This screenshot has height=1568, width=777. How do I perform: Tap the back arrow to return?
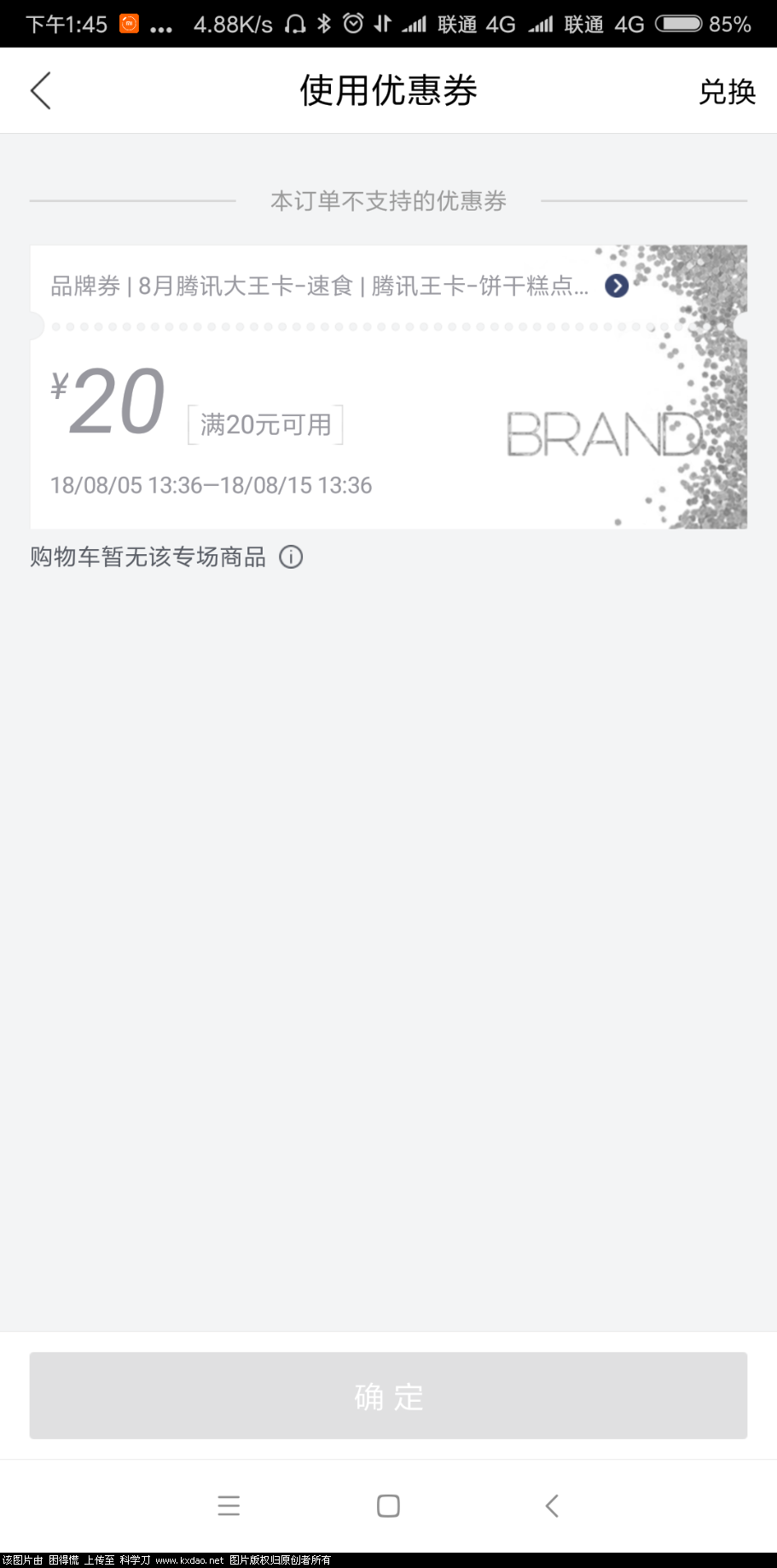tap(40, 90)
